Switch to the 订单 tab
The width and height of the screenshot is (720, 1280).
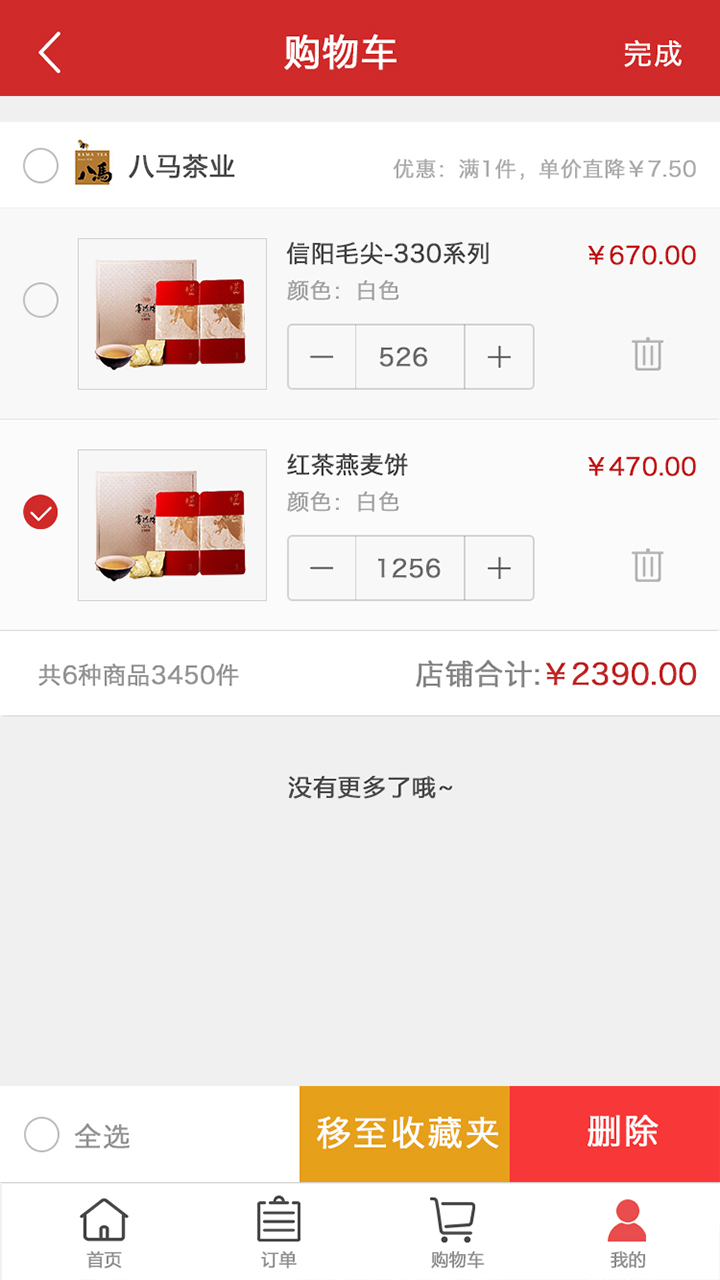coord(279,1232)
